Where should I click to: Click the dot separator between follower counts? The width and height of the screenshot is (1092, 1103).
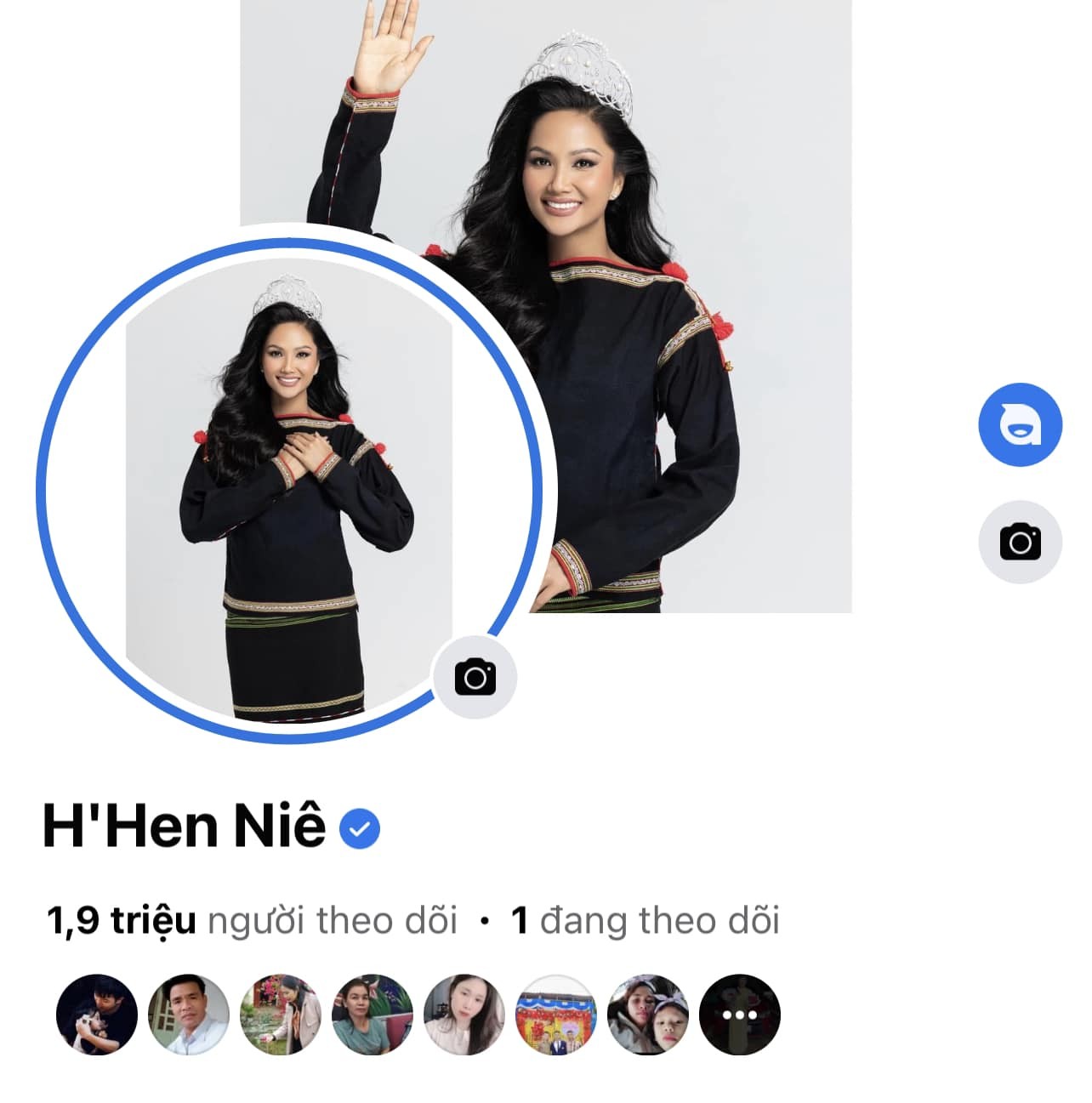pos(485,918)
